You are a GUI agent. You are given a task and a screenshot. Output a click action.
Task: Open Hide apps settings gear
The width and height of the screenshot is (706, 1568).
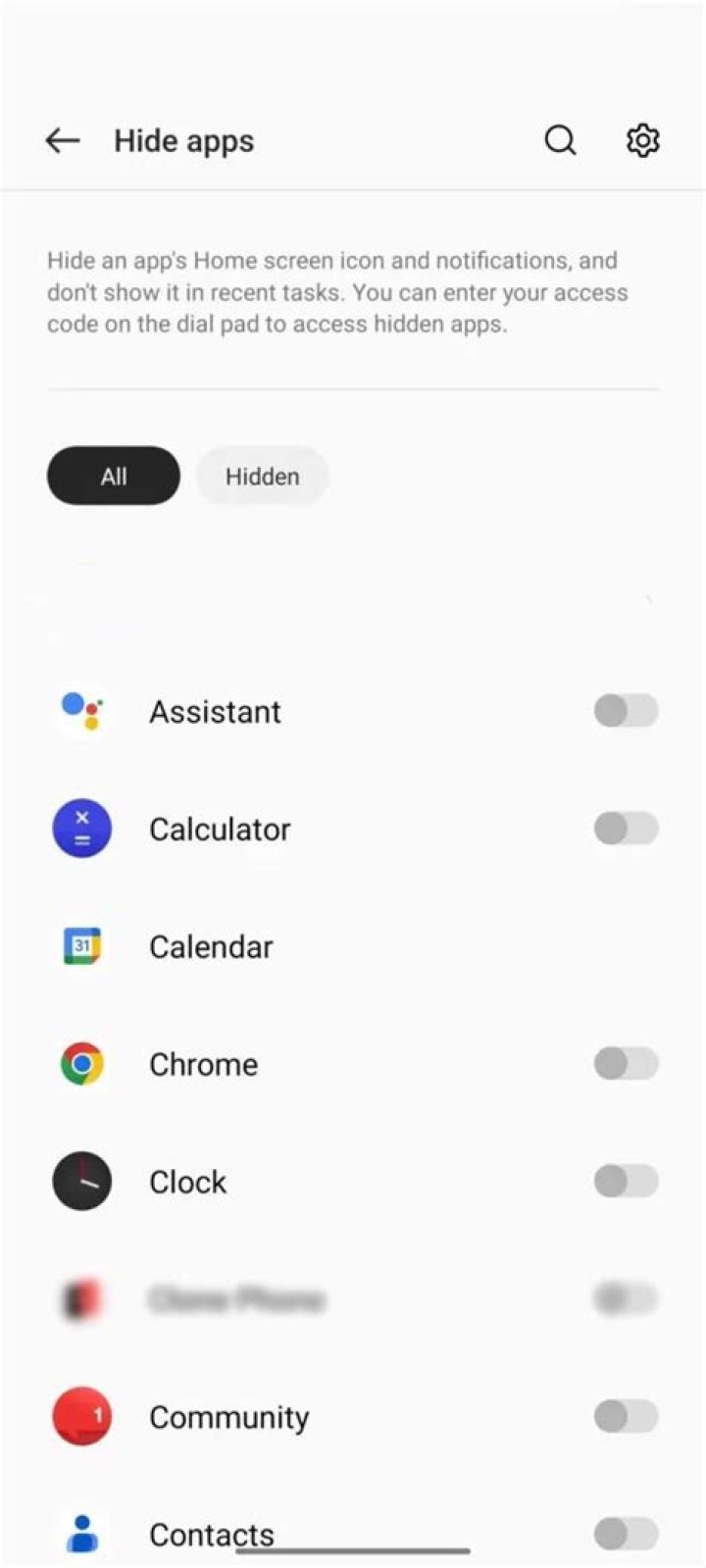click(x=643, y=141)
